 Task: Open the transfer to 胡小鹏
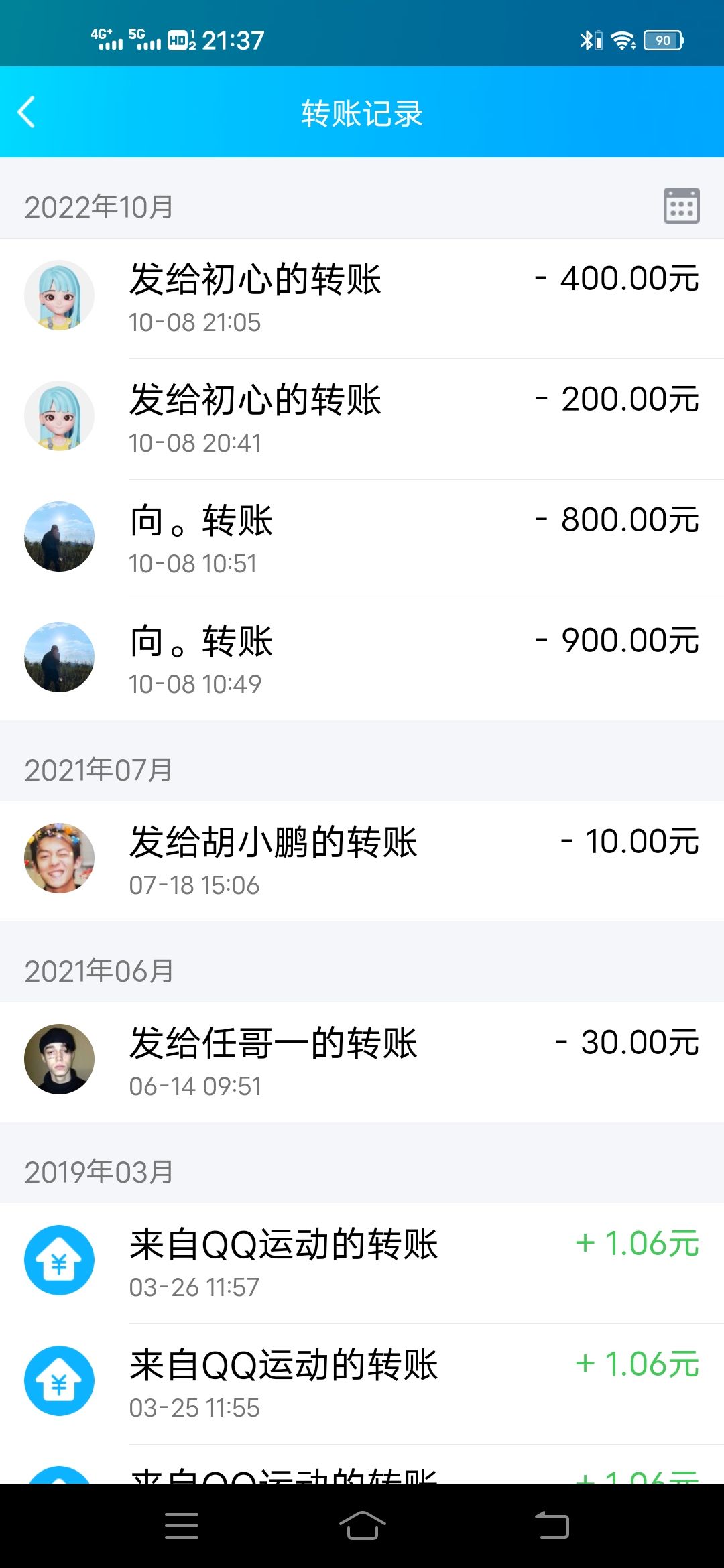(362, 860)
